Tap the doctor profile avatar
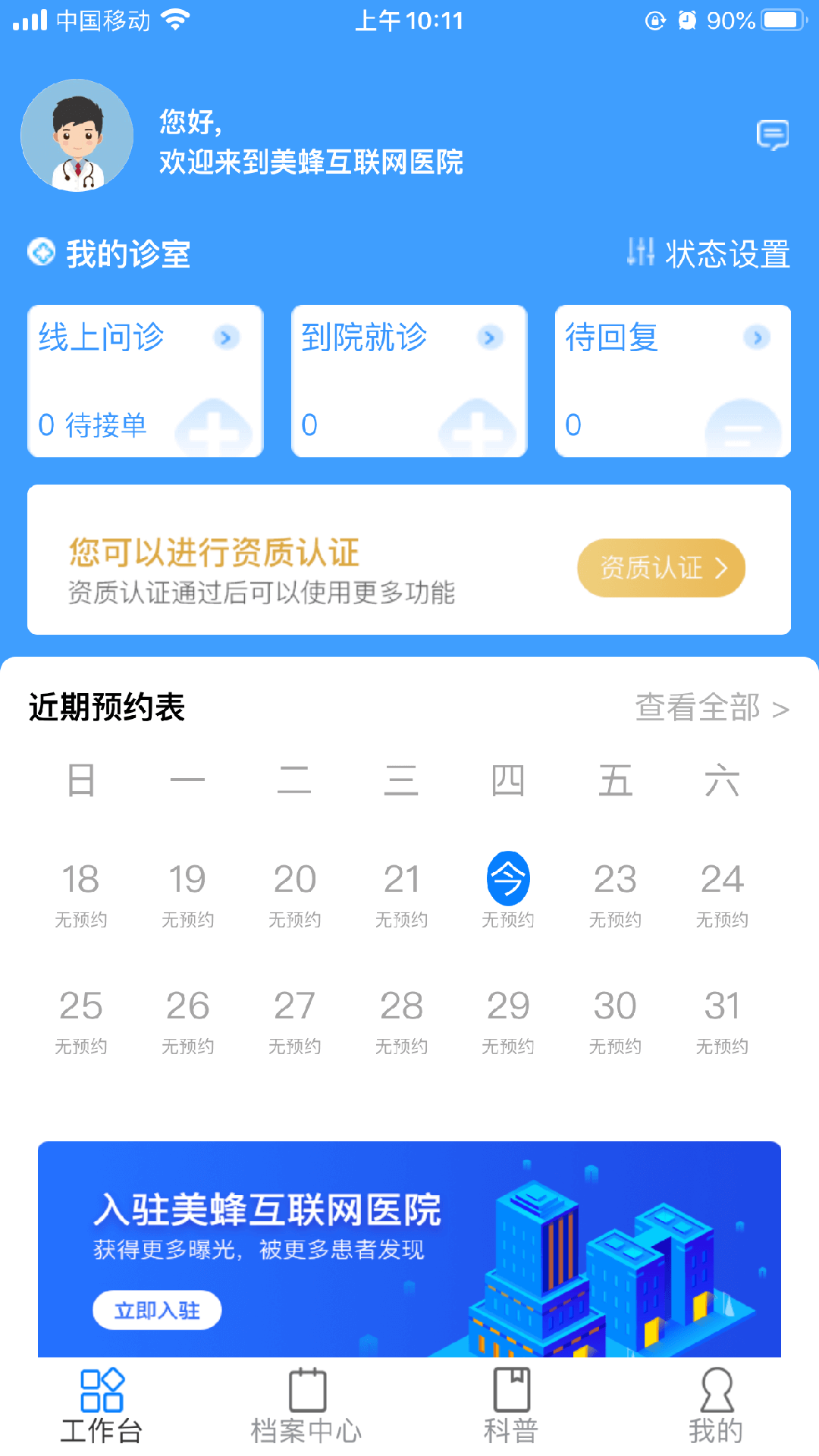Screen dimensions: 819x1456 point(77,136)
